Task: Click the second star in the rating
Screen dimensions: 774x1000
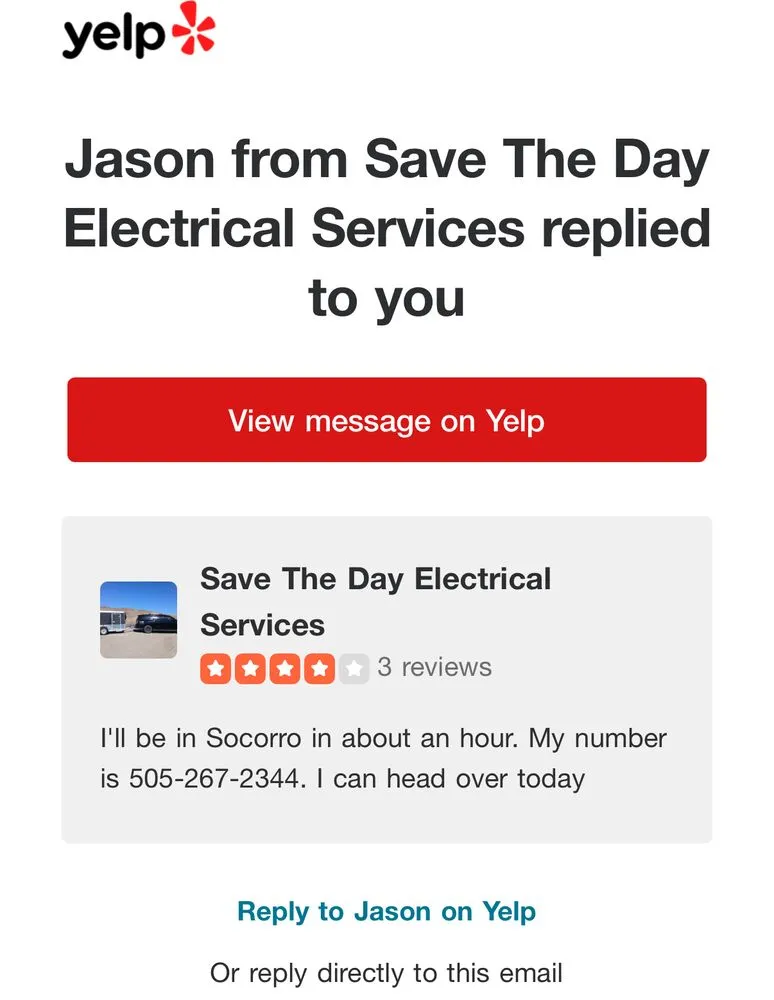Action: point(248,668)
